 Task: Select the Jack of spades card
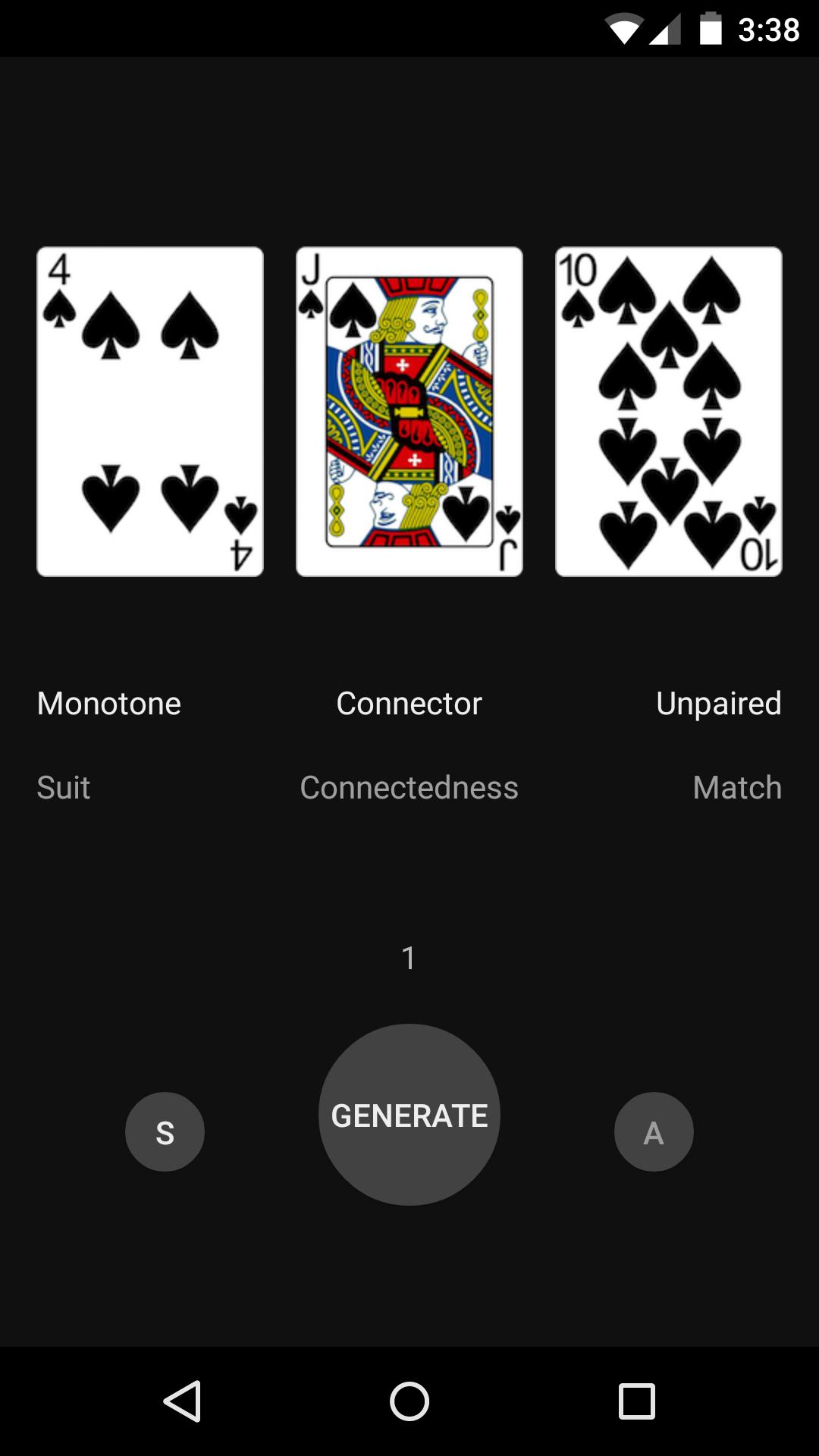[x=409, y=411]
